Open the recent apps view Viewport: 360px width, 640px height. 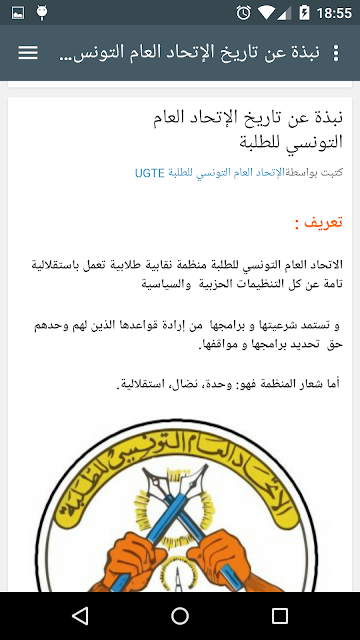(280, 616)
